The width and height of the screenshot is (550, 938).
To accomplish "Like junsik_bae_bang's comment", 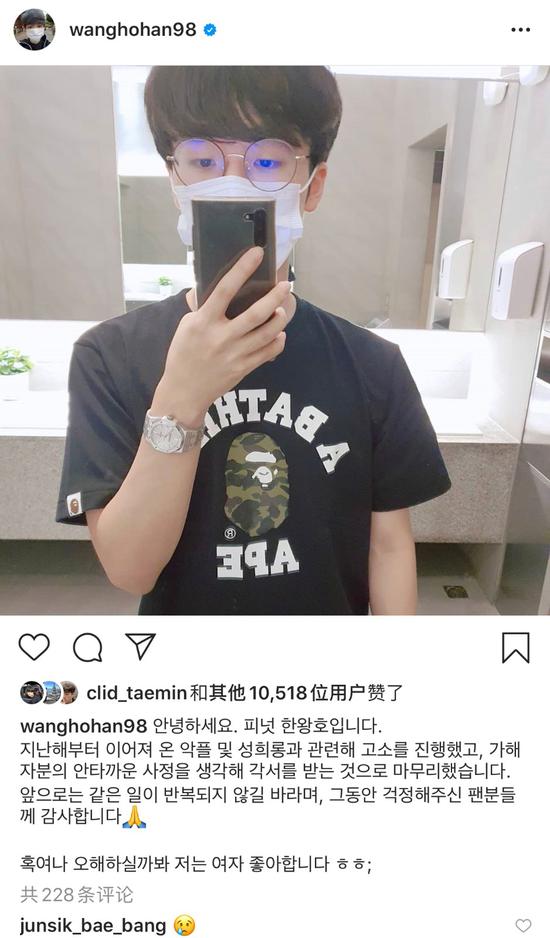I will pyautogui.click(x=523, y=926).
